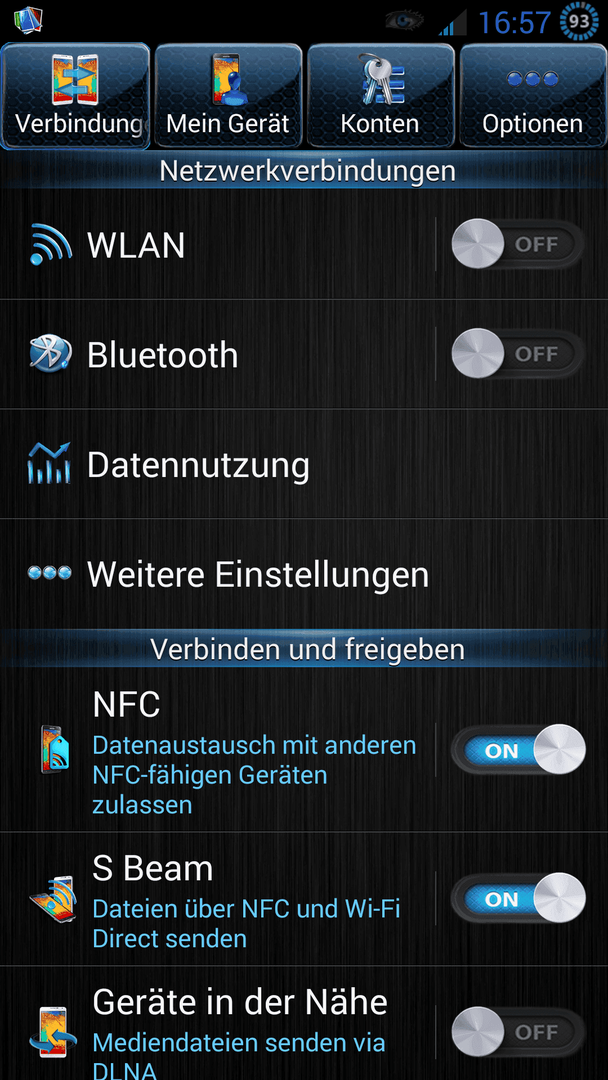
Task: Open Datennutzung settings
Action: click(304, 465)
